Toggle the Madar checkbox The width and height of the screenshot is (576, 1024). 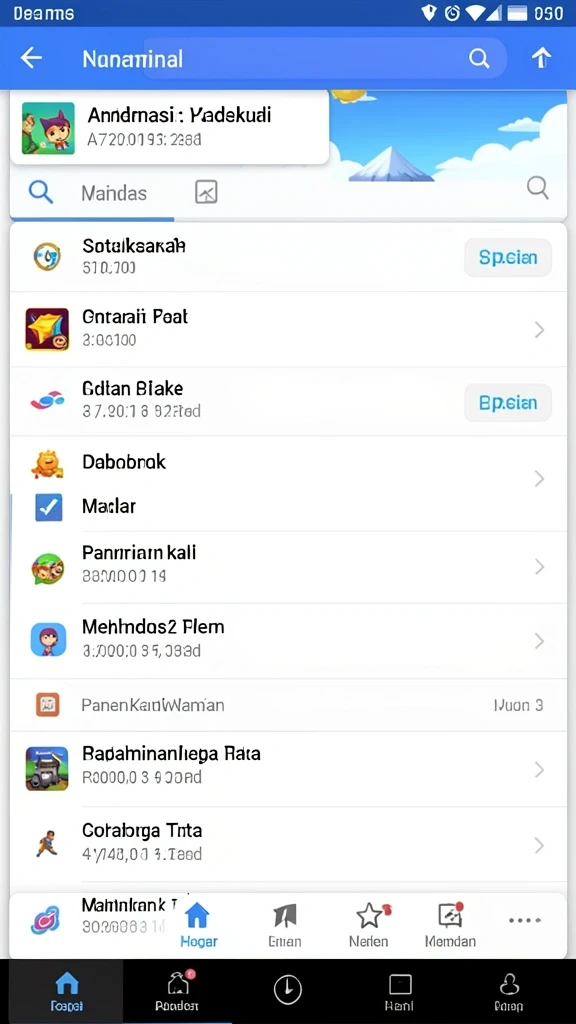coord(48,507)
